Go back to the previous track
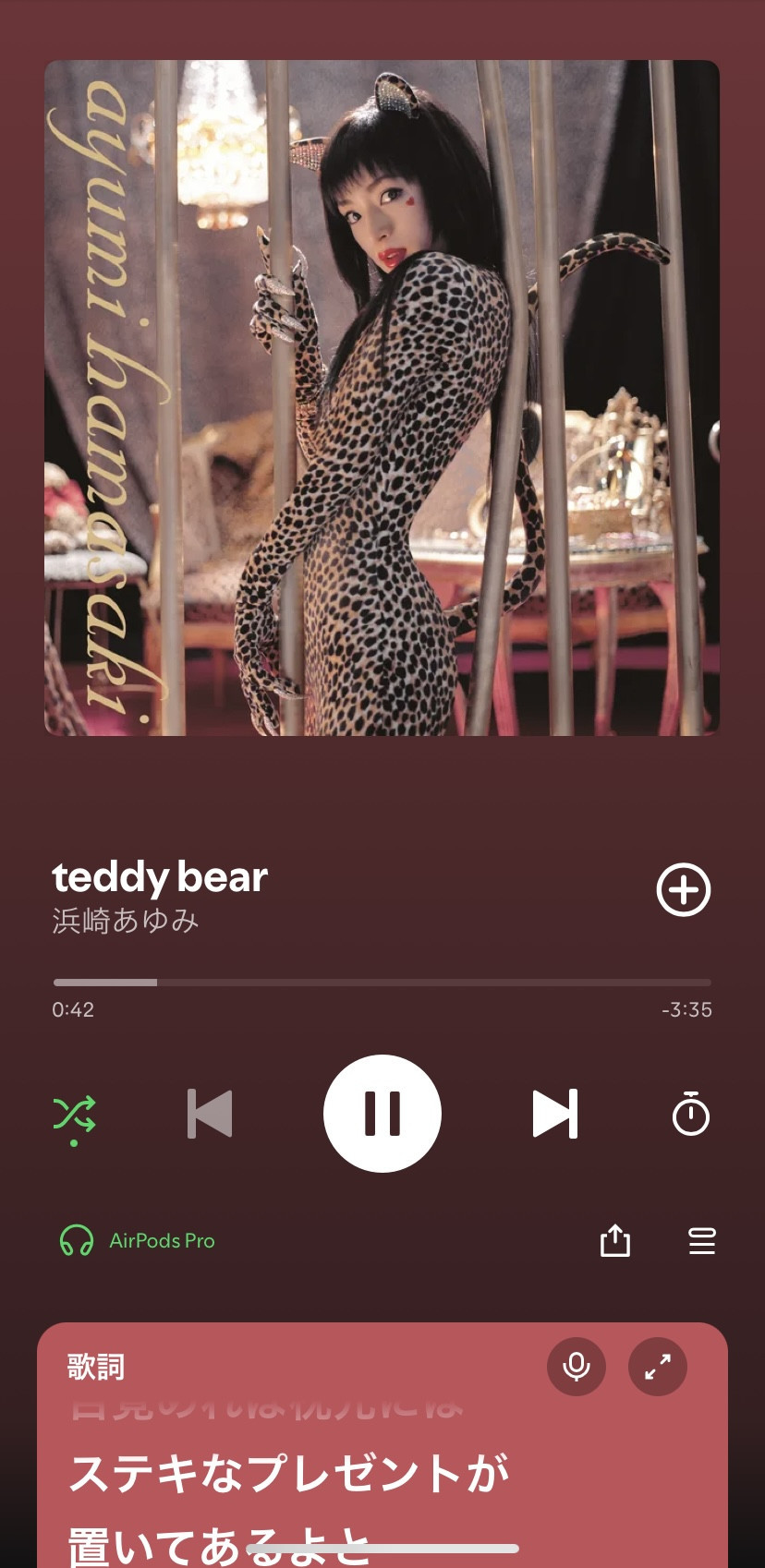765x1568 pixels. click(210, 1114)
